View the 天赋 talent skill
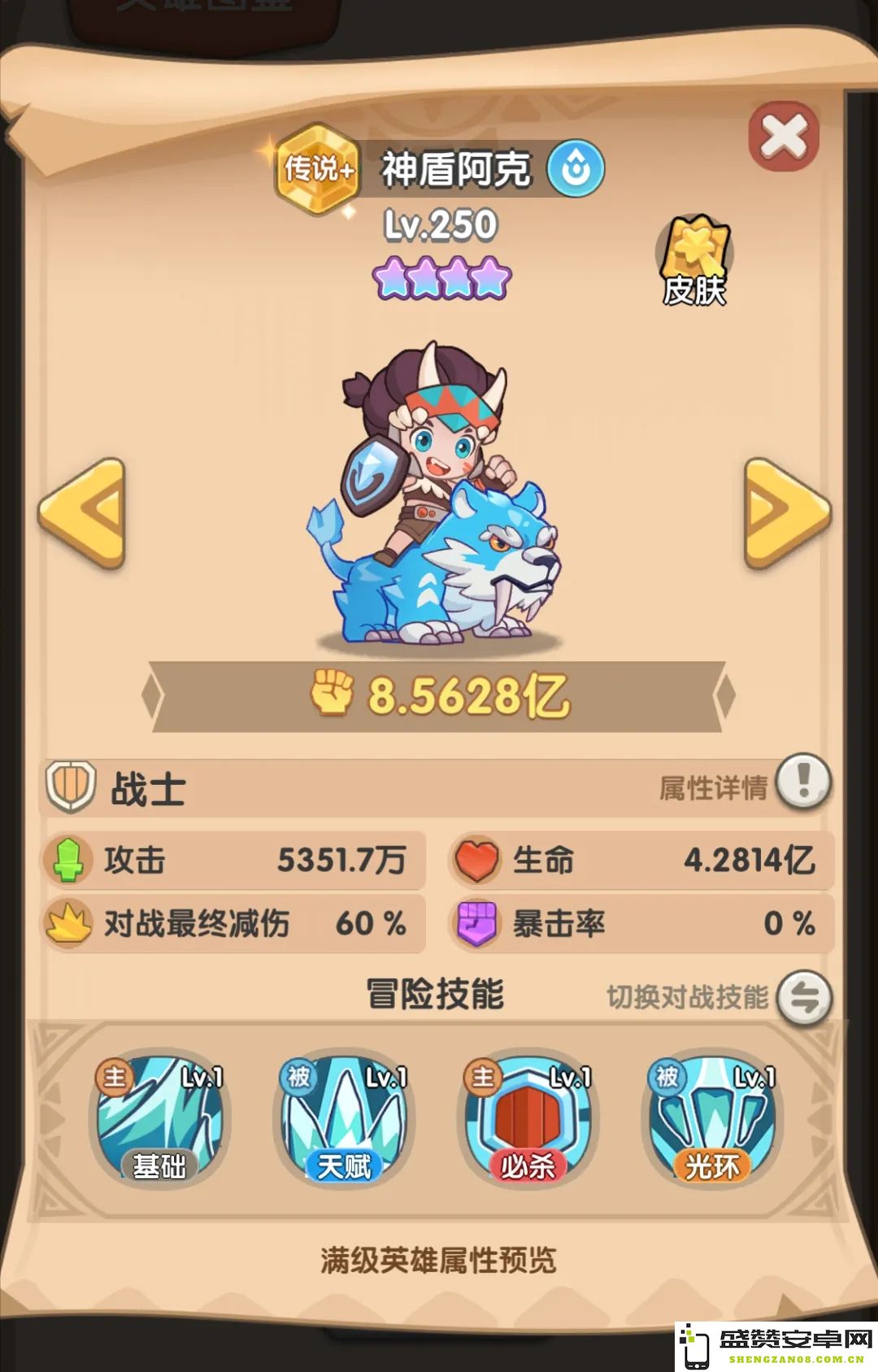The width and height of the screenshot is (878, 1372). tap(343, 1119)
